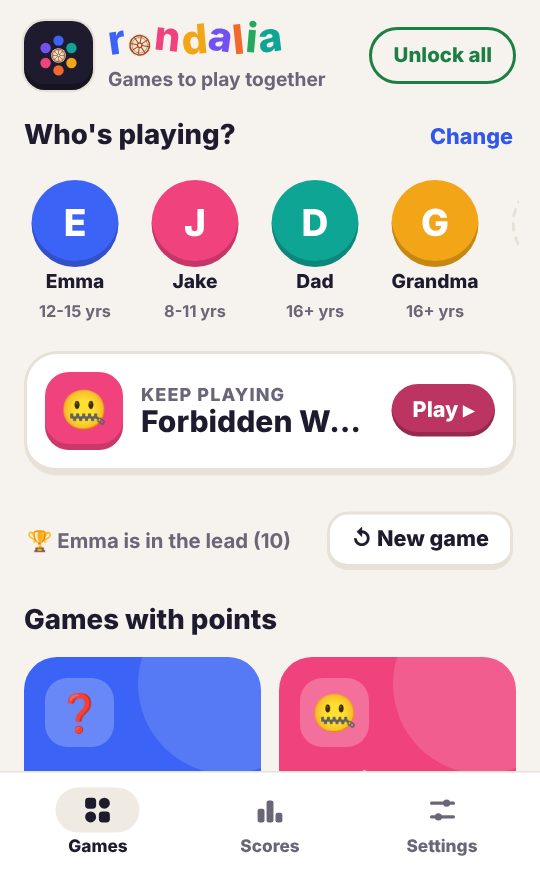Choose Dad's player avatar
Viewport: 540px width, 872px height.
coord(315,222)
